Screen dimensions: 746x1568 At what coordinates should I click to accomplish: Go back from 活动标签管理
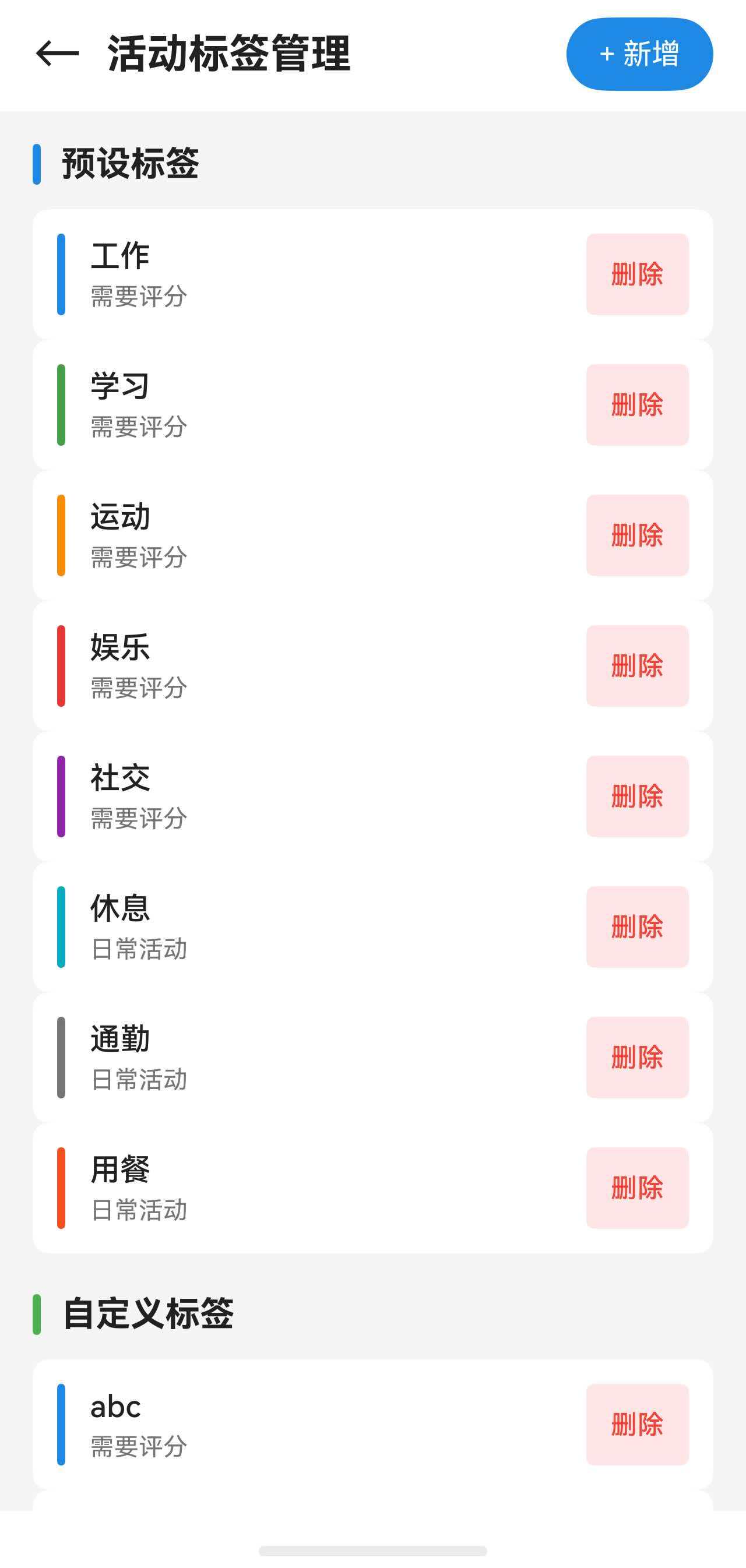pyautogui.click(x=57, y=54)
